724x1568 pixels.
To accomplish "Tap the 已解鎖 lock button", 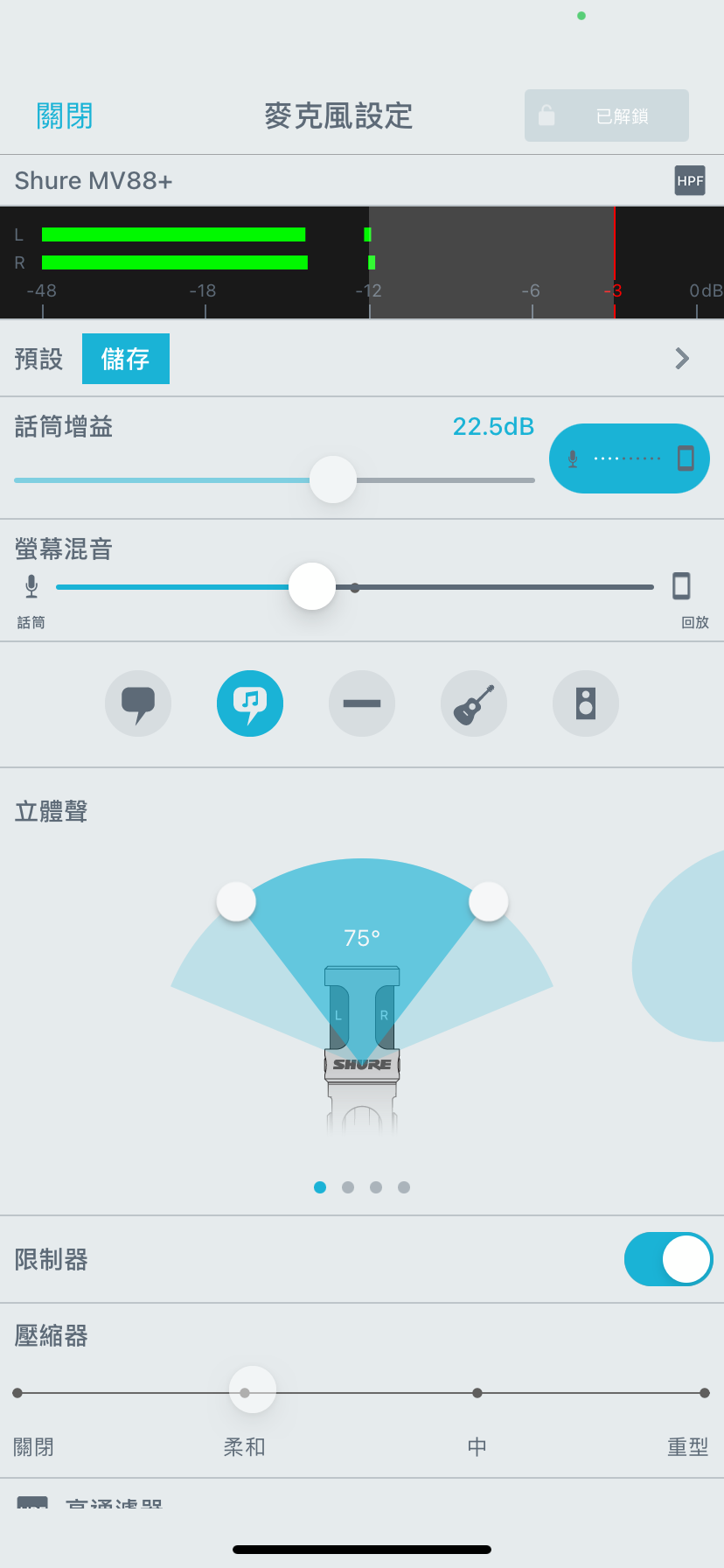I will tap(607, 115).
